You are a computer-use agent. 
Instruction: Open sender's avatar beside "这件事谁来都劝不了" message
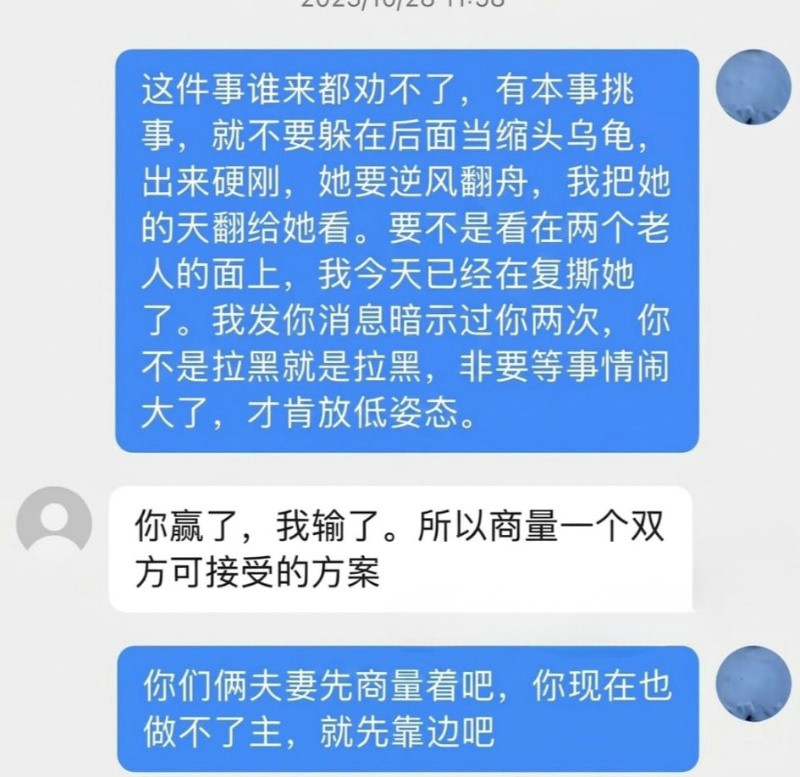click(x=755, y=90)
